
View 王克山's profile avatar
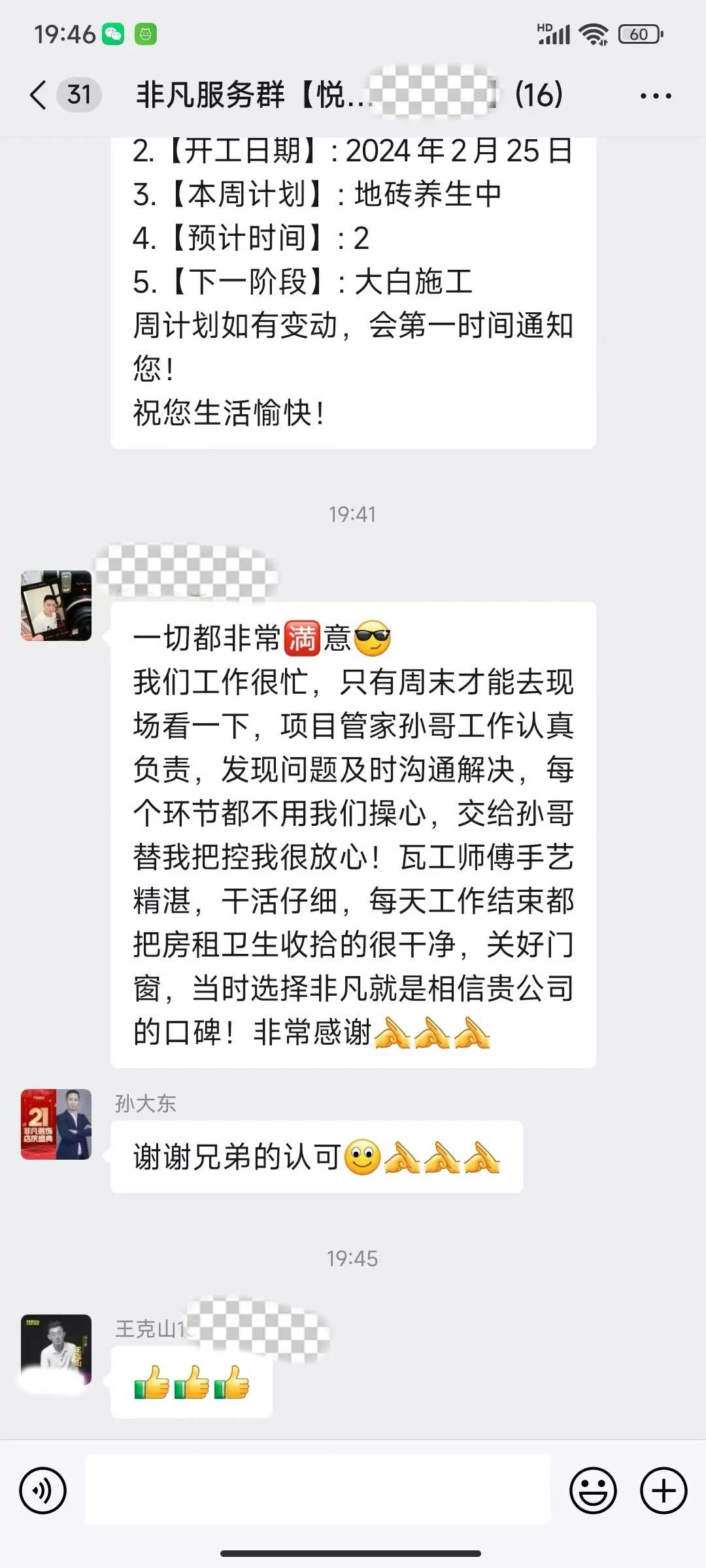click(56, 1349)
